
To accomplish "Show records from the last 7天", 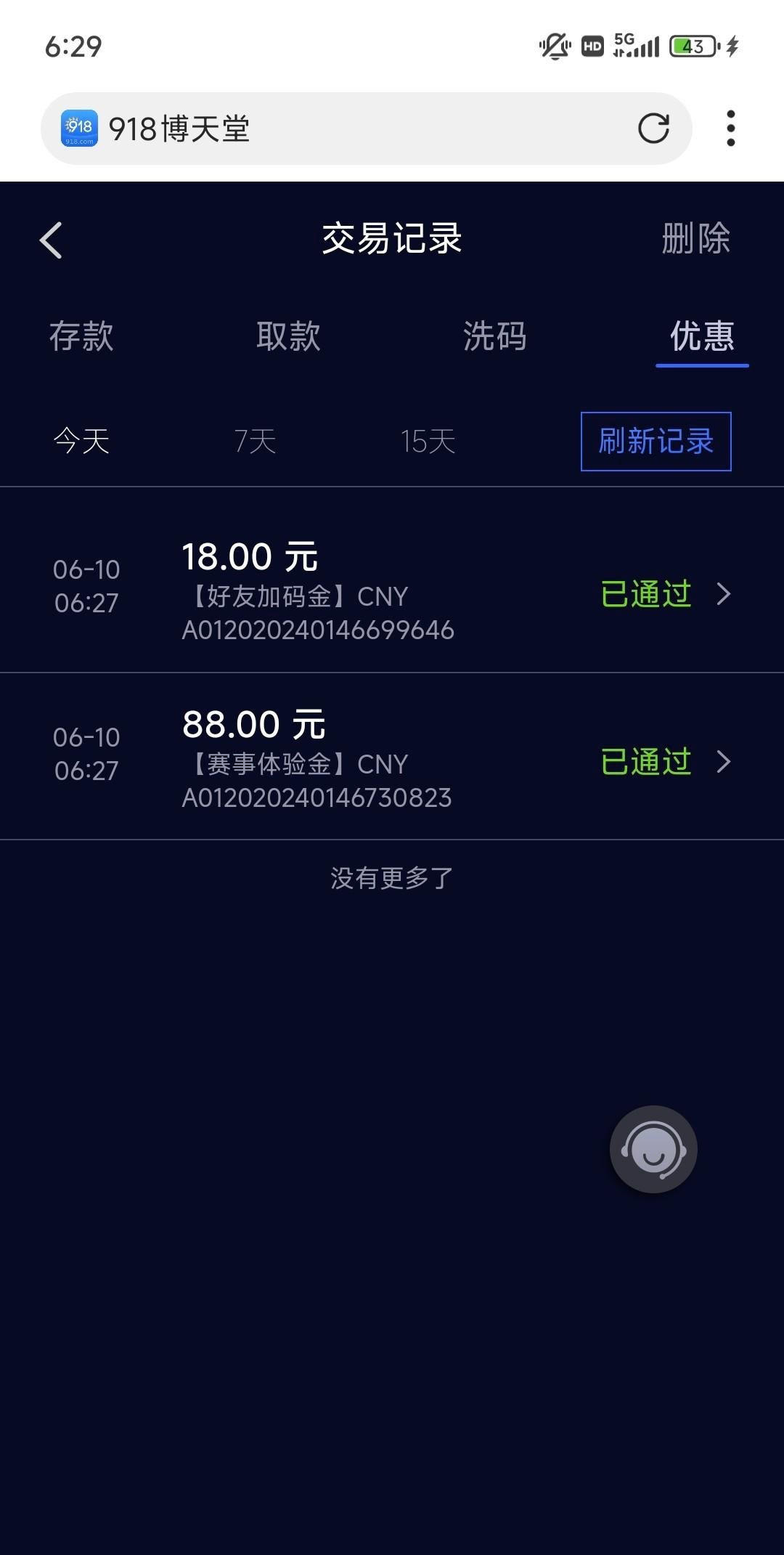I will click(x=255, y=441).
